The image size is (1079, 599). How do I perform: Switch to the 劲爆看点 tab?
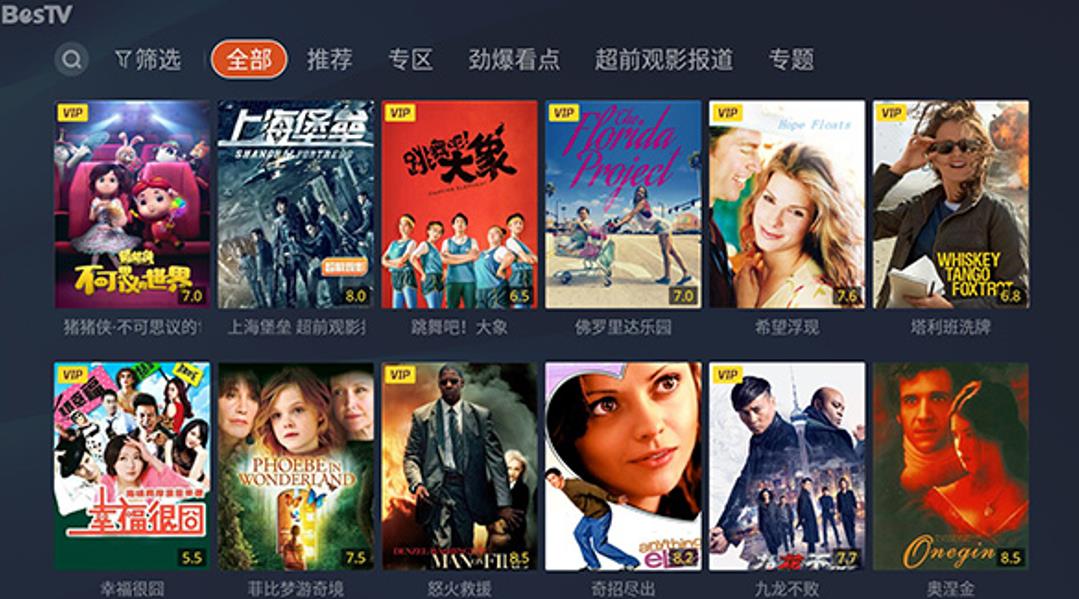514,60
